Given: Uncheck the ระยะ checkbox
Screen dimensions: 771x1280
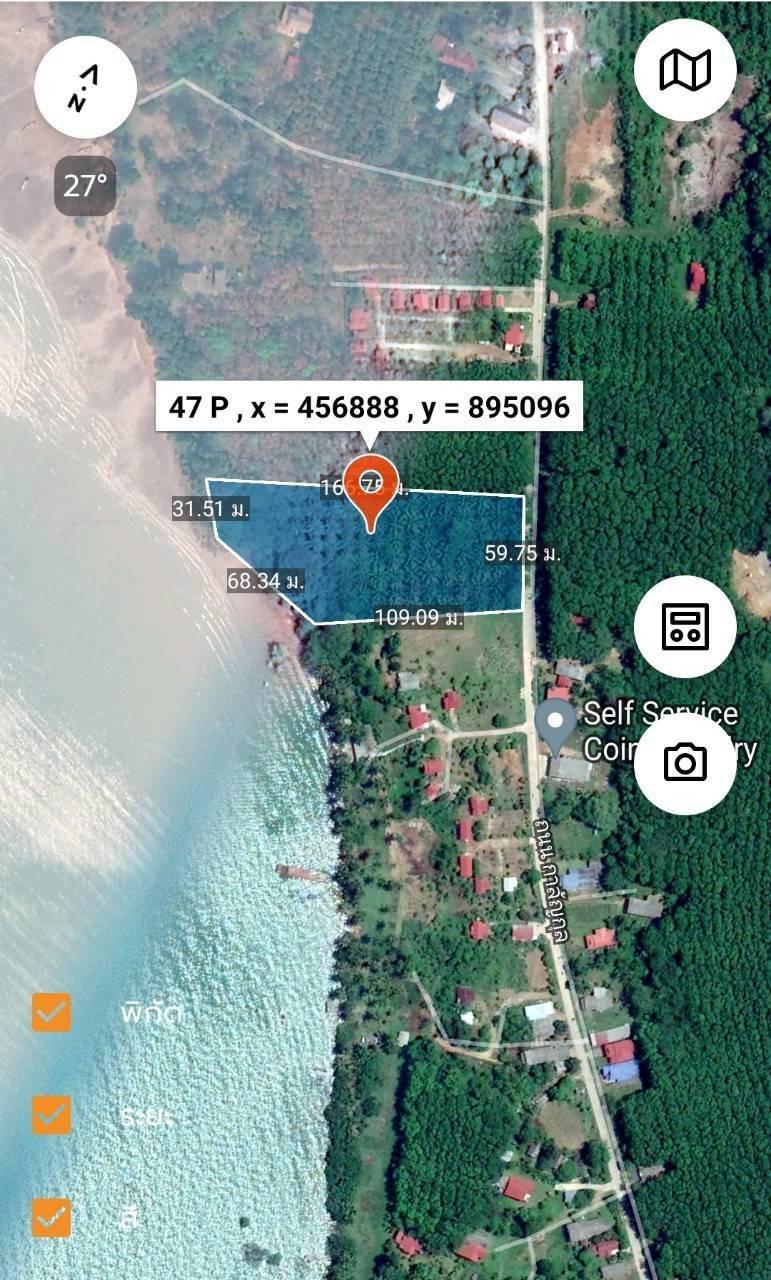Looking at the screenshot, I should [52, 1114].
